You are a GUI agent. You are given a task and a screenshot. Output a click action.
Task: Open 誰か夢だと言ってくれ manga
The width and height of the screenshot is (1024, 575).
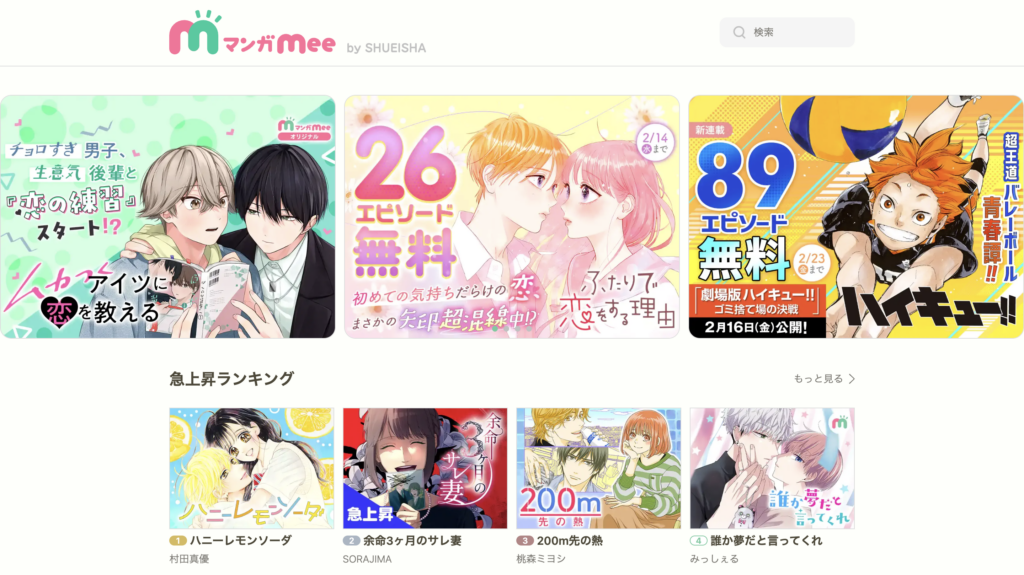click(771, 467)
